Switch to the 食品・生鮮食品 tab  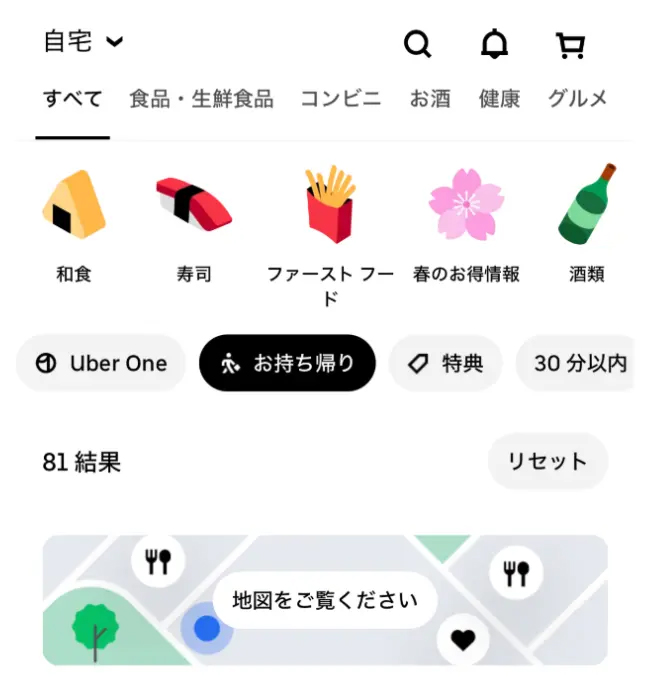pyautogui.click(x=201, y=99)
